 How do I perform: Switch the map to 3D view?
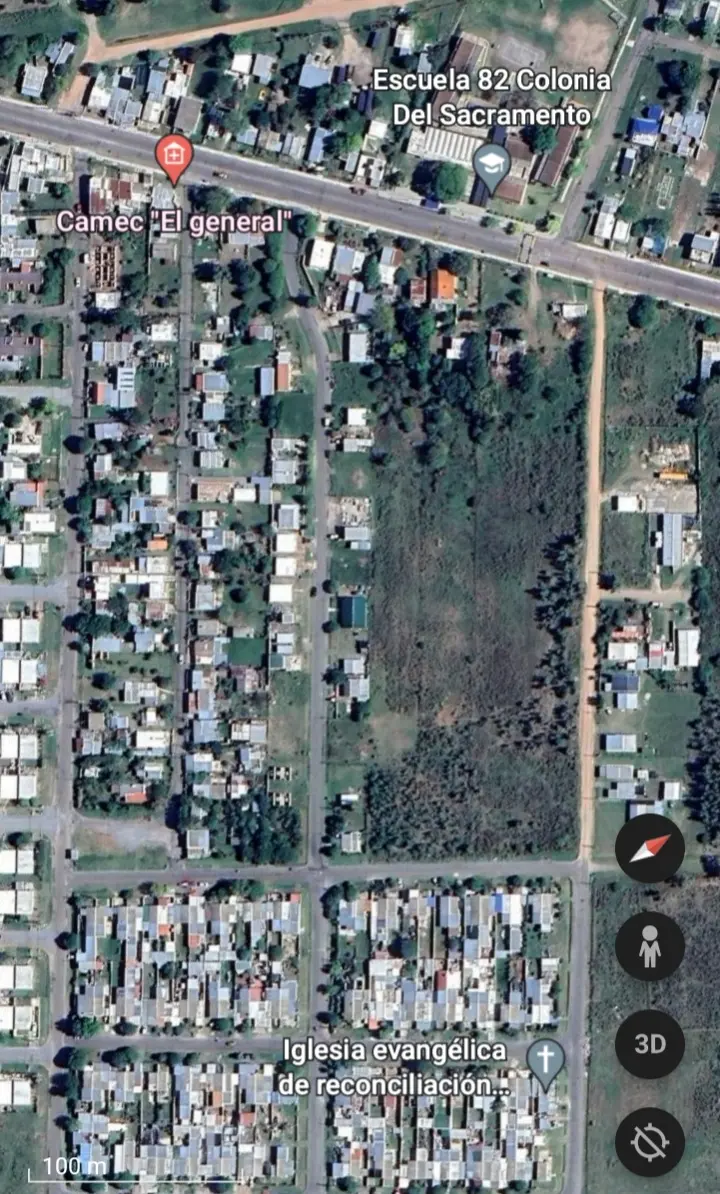pos(649,1044)
